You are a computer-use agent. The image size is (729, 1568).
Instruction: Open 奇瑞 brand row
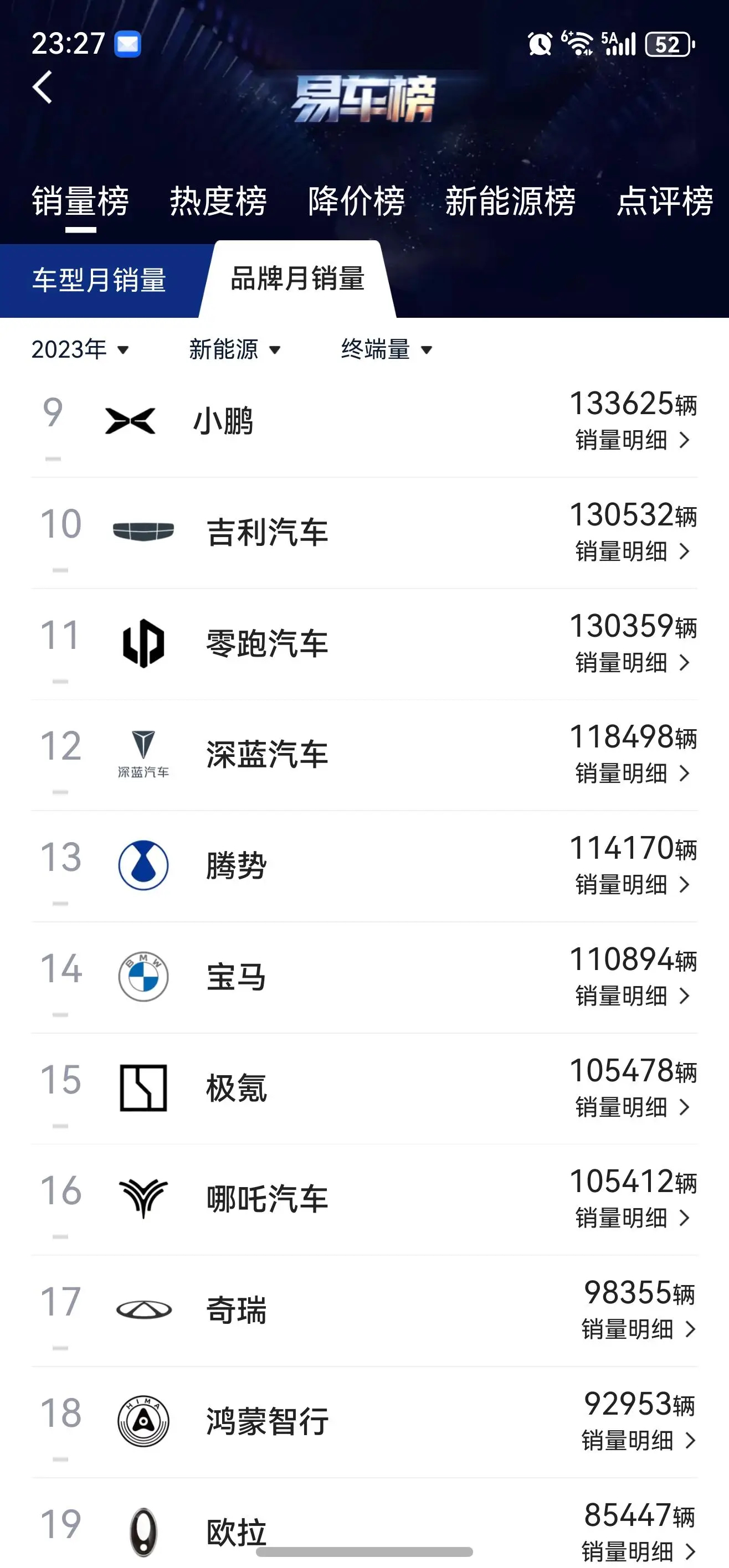pos(364,1311)
